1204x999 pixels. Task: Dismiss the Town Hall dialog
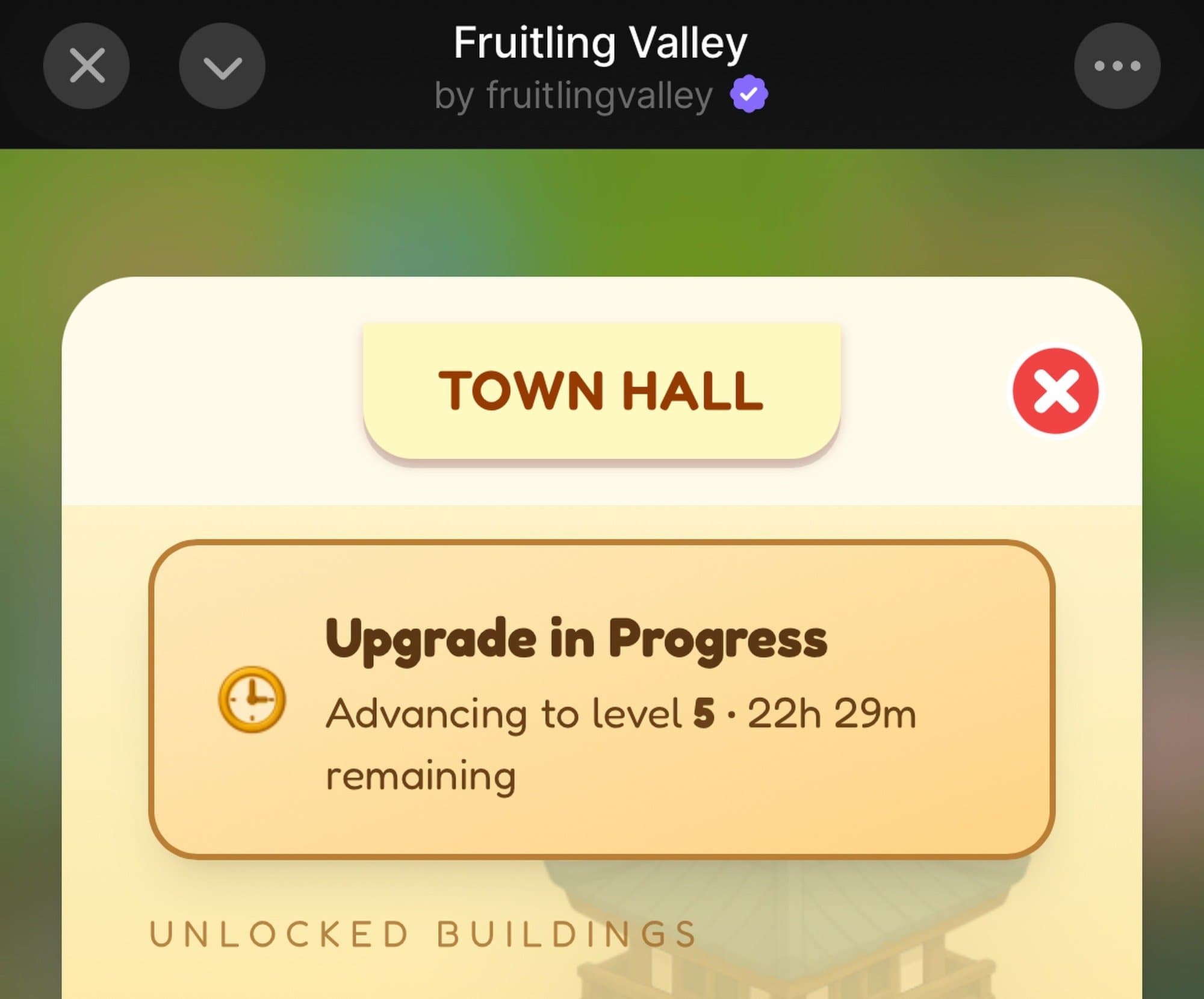pyautogui.click(x=1055, y=391)
